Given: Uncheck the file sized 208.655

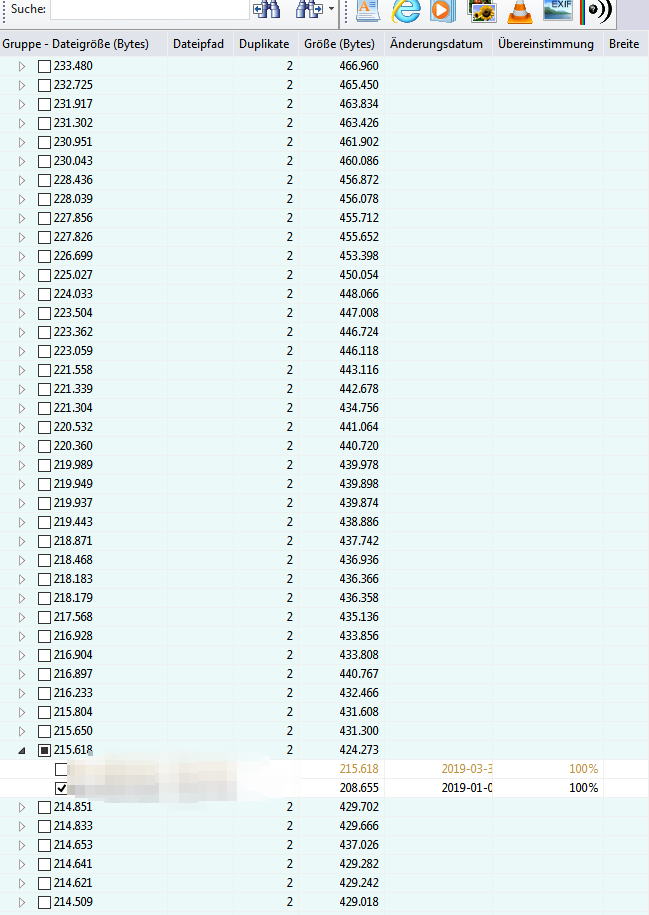Looking at the screenshot, I should point(61,788).
